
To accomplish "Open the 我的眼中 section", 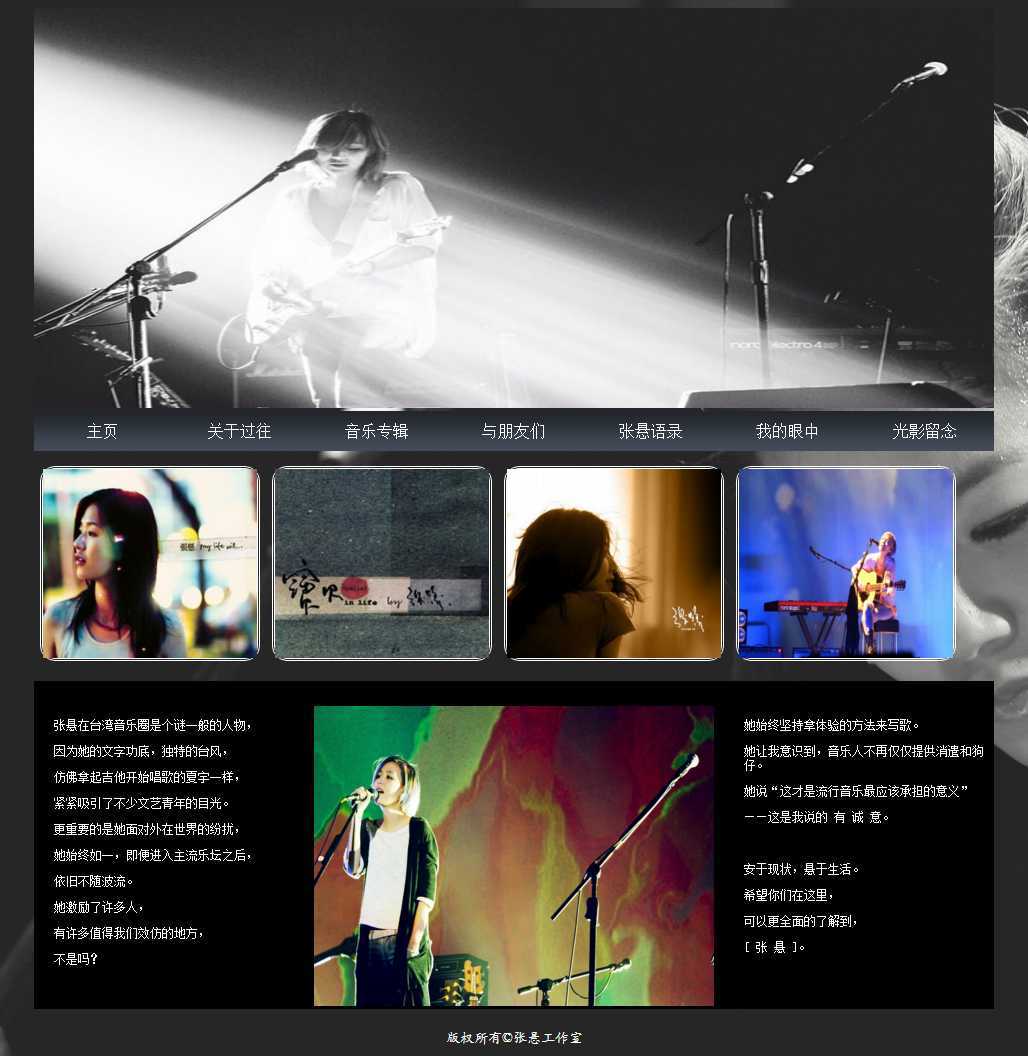I will 787,431.
